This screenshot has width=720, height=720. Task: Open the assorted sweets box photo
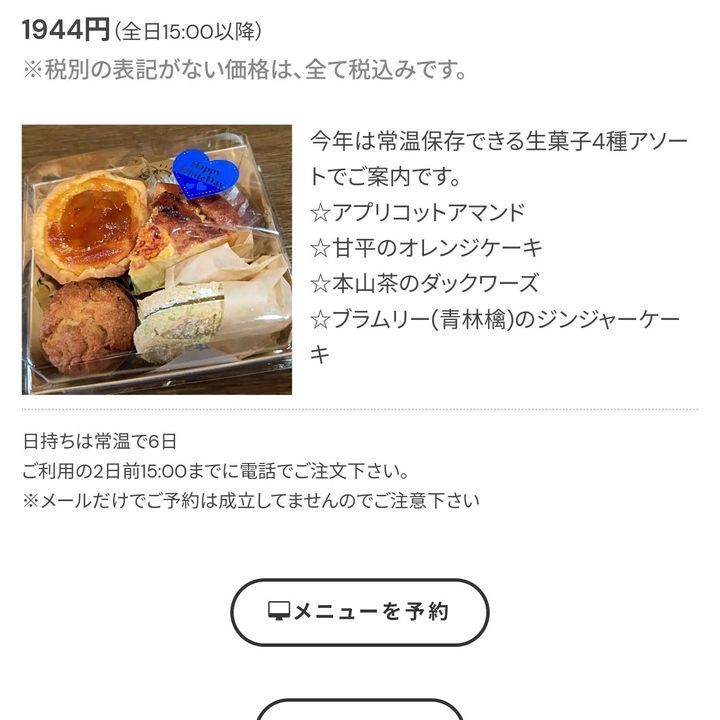click(157, 259)
